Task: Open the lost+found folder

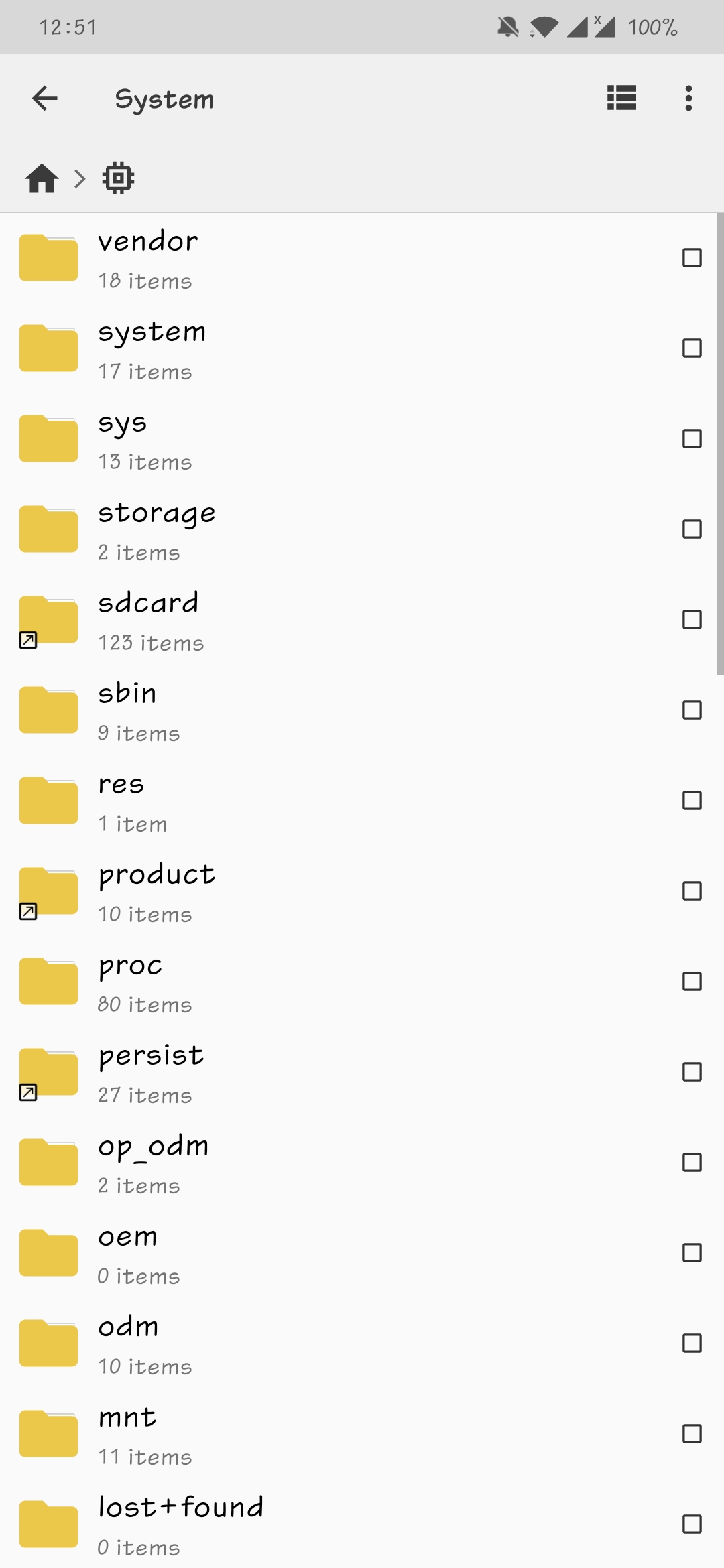Action: [x=181, y=1525]
